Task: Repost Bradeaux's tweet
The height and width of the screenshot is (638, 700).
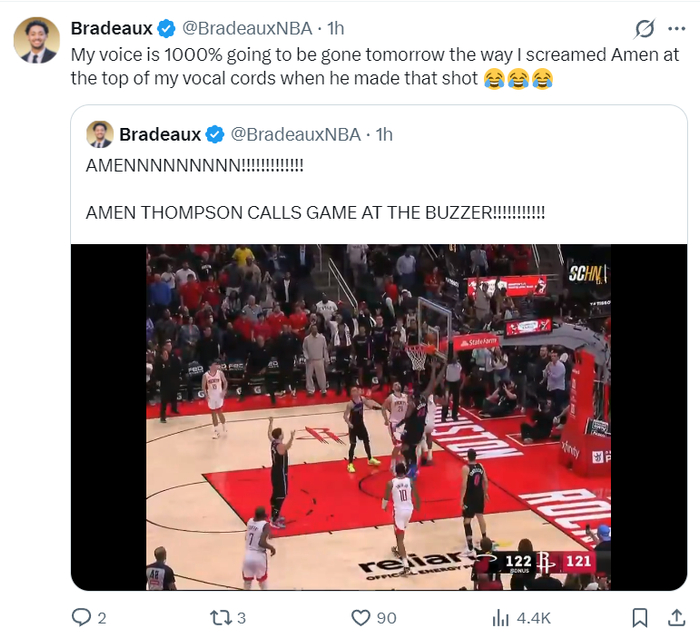Action: click(x=222, y=618)
